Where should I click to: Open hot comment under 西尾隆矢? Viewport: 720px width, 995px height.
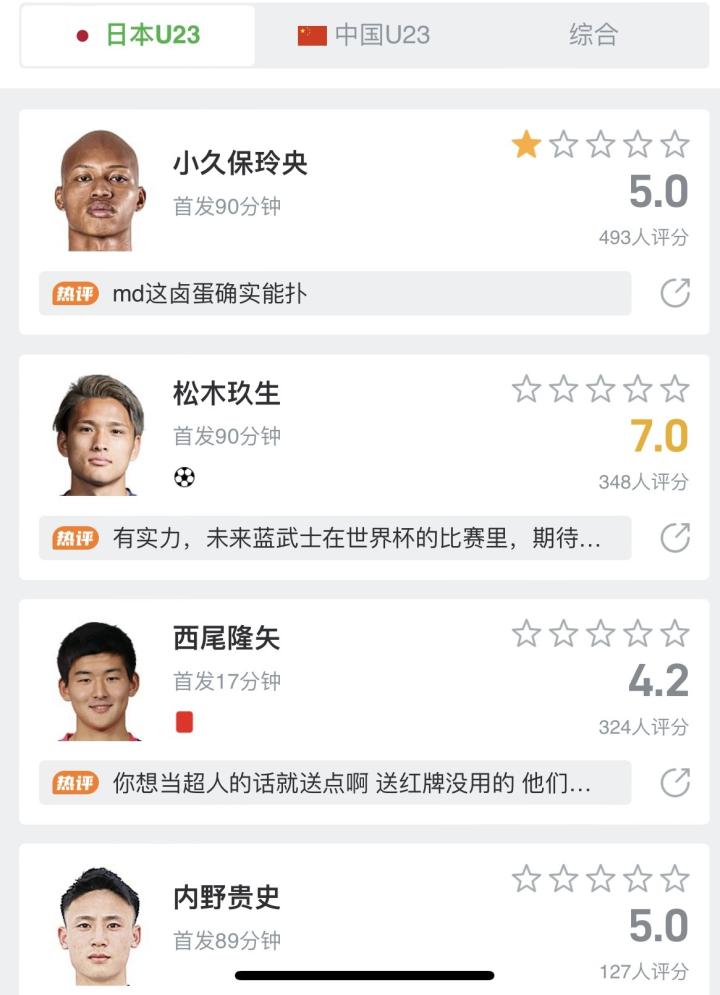point(335,782)
